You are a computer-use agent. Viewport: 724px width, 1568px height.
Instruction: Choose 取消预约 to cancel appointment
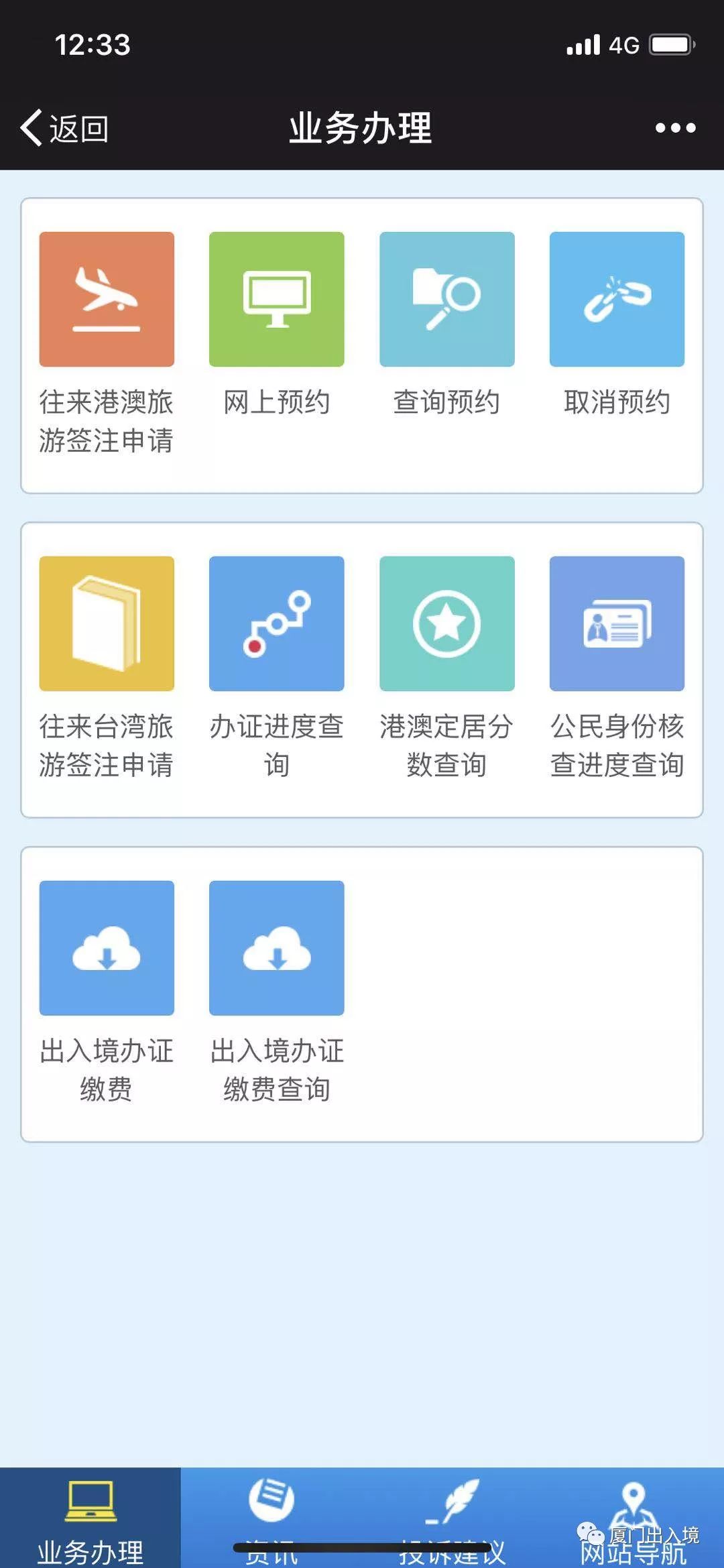[x=617, y=300]
